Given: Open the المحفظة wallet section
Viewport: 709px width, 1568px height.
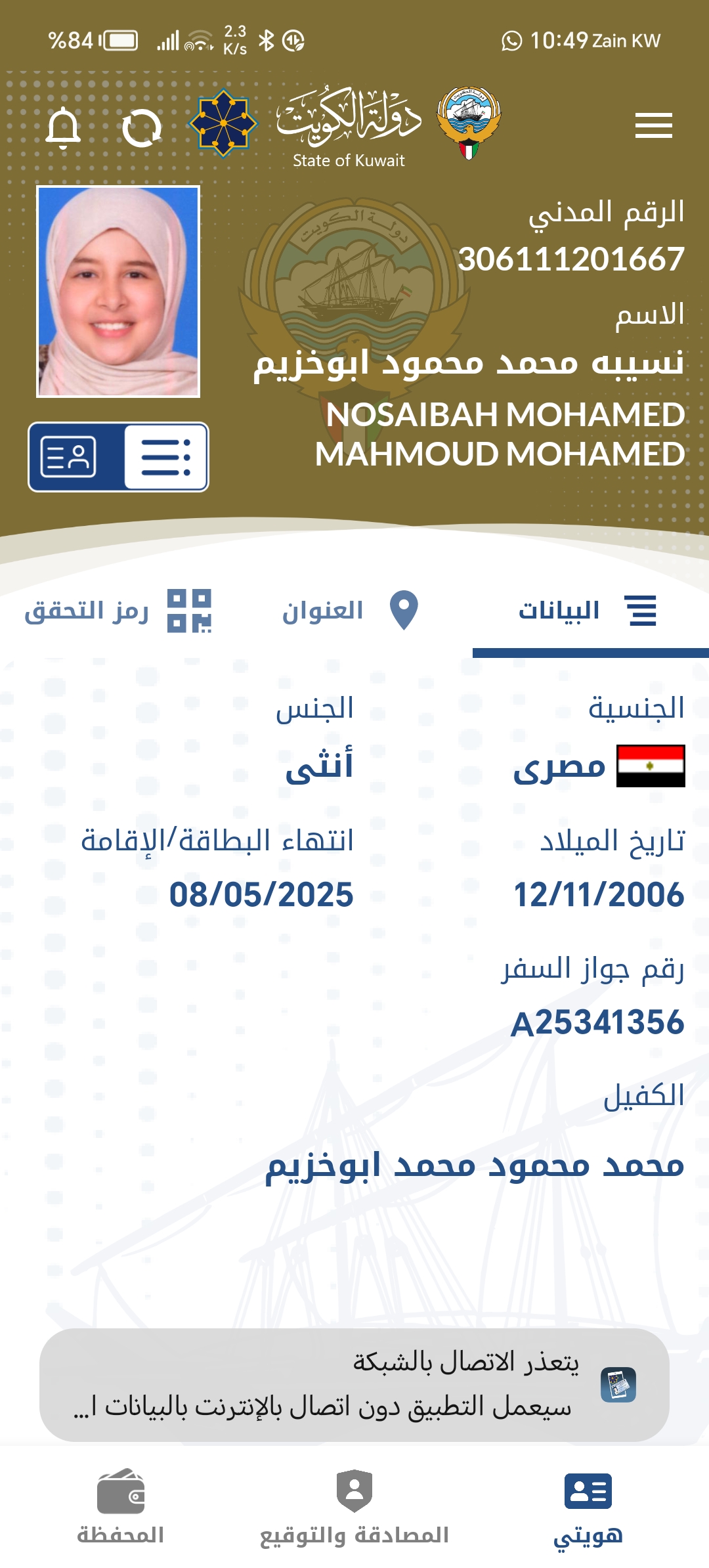Looking at the screenshot, I should [120, 1507].
